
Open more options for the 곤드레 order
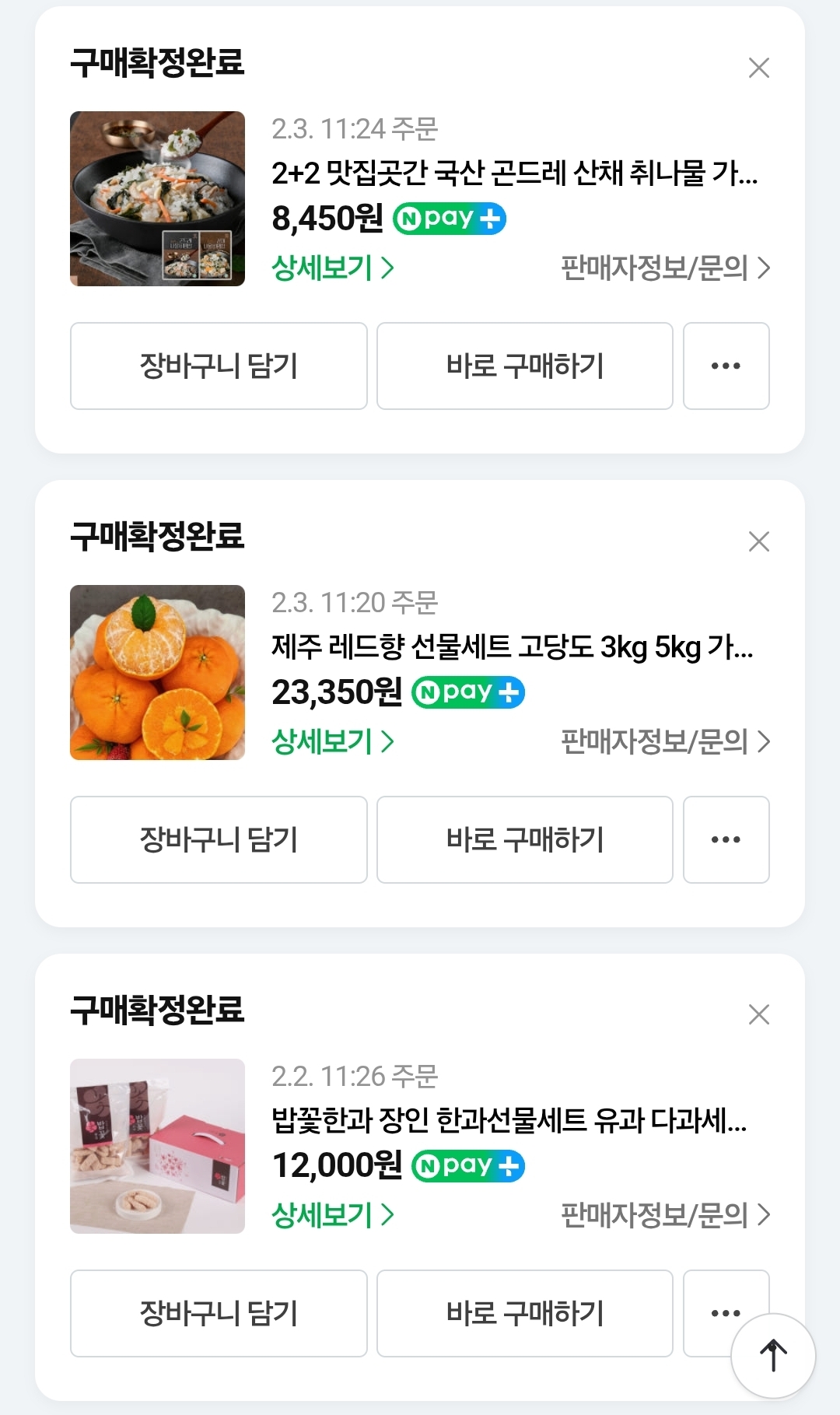(726, 366)
